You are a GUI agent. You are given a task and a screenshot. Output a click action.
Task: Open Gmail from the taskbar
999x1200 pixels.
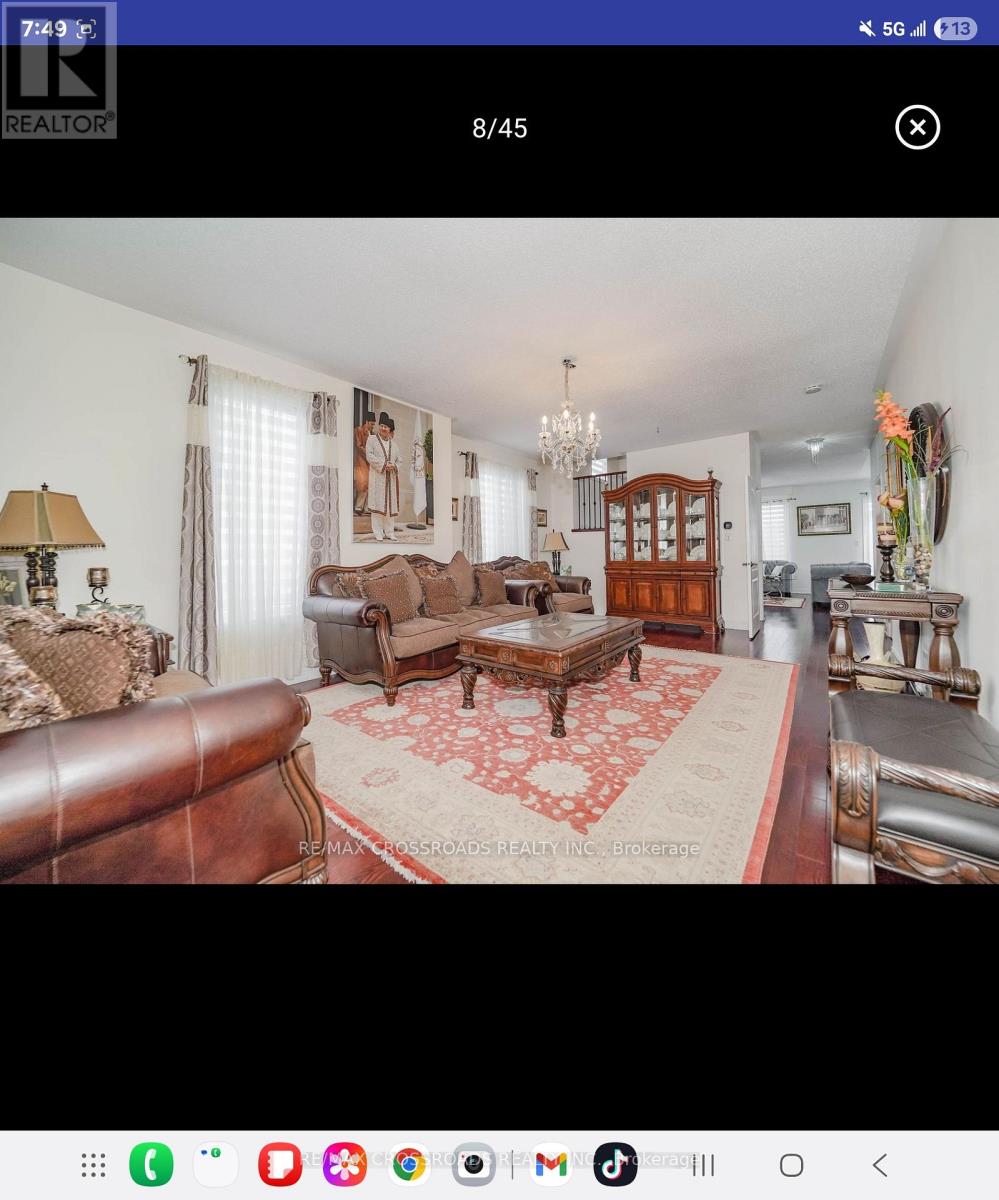point(551,1165)
